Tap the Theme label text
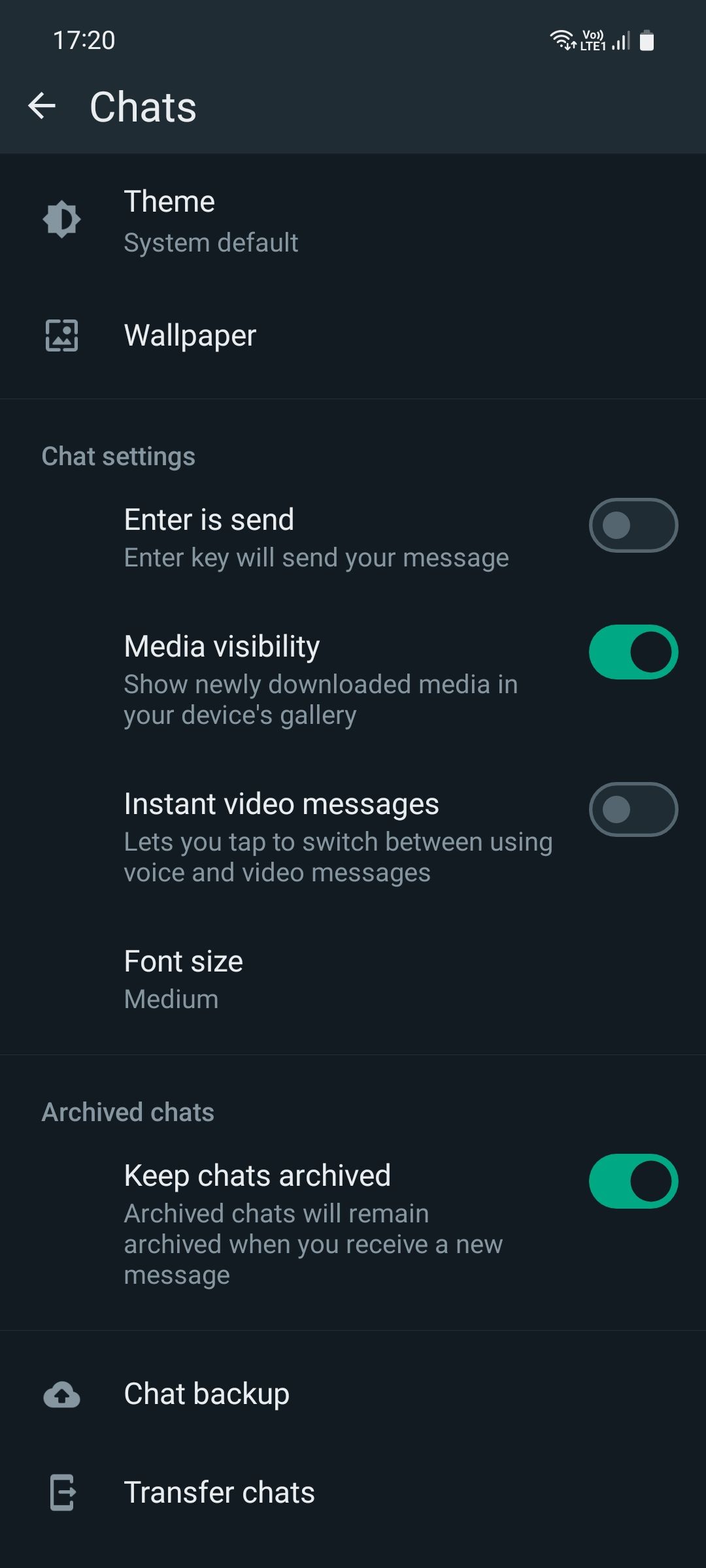Viewport: 706px width, 1568px height. 169,201
